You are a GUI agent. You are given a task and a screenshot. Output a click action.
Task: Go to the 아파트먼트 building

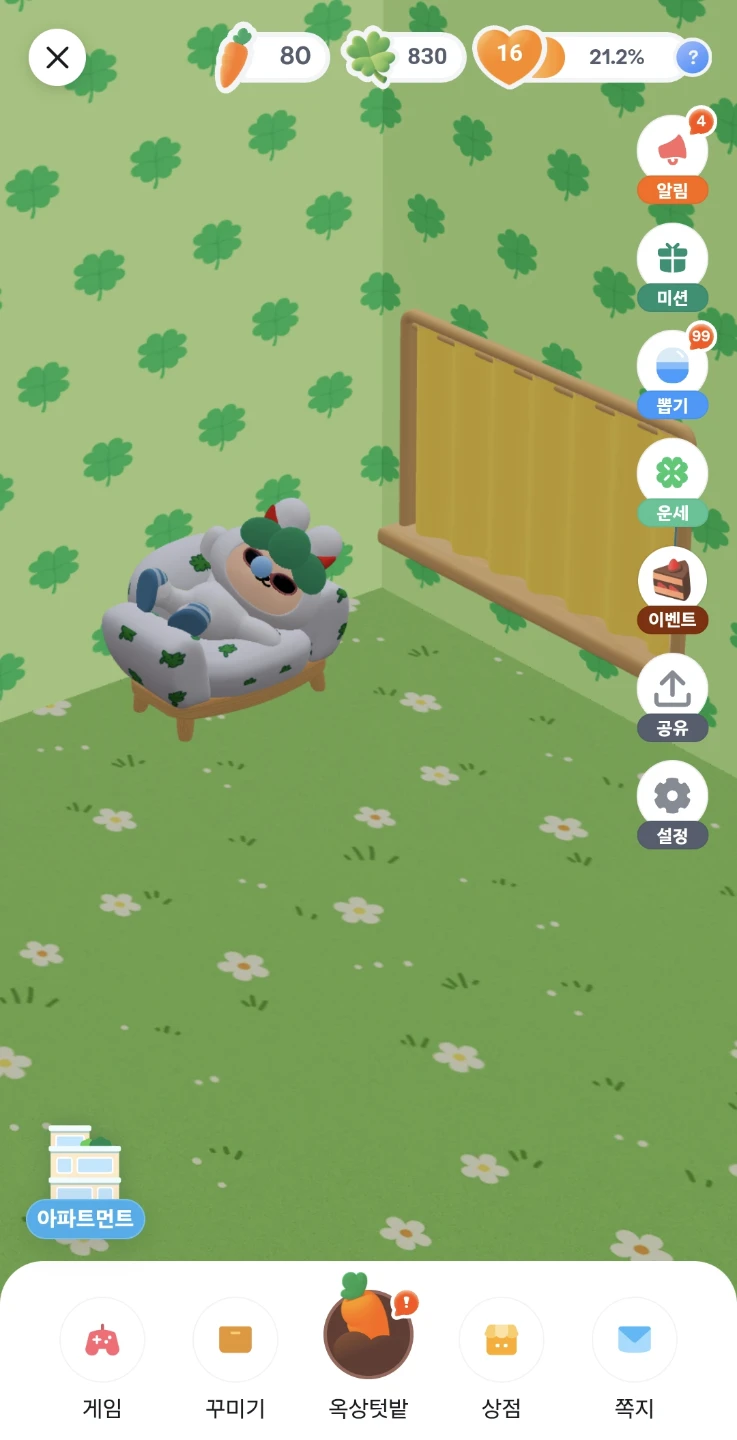(x=85, y=1181)
